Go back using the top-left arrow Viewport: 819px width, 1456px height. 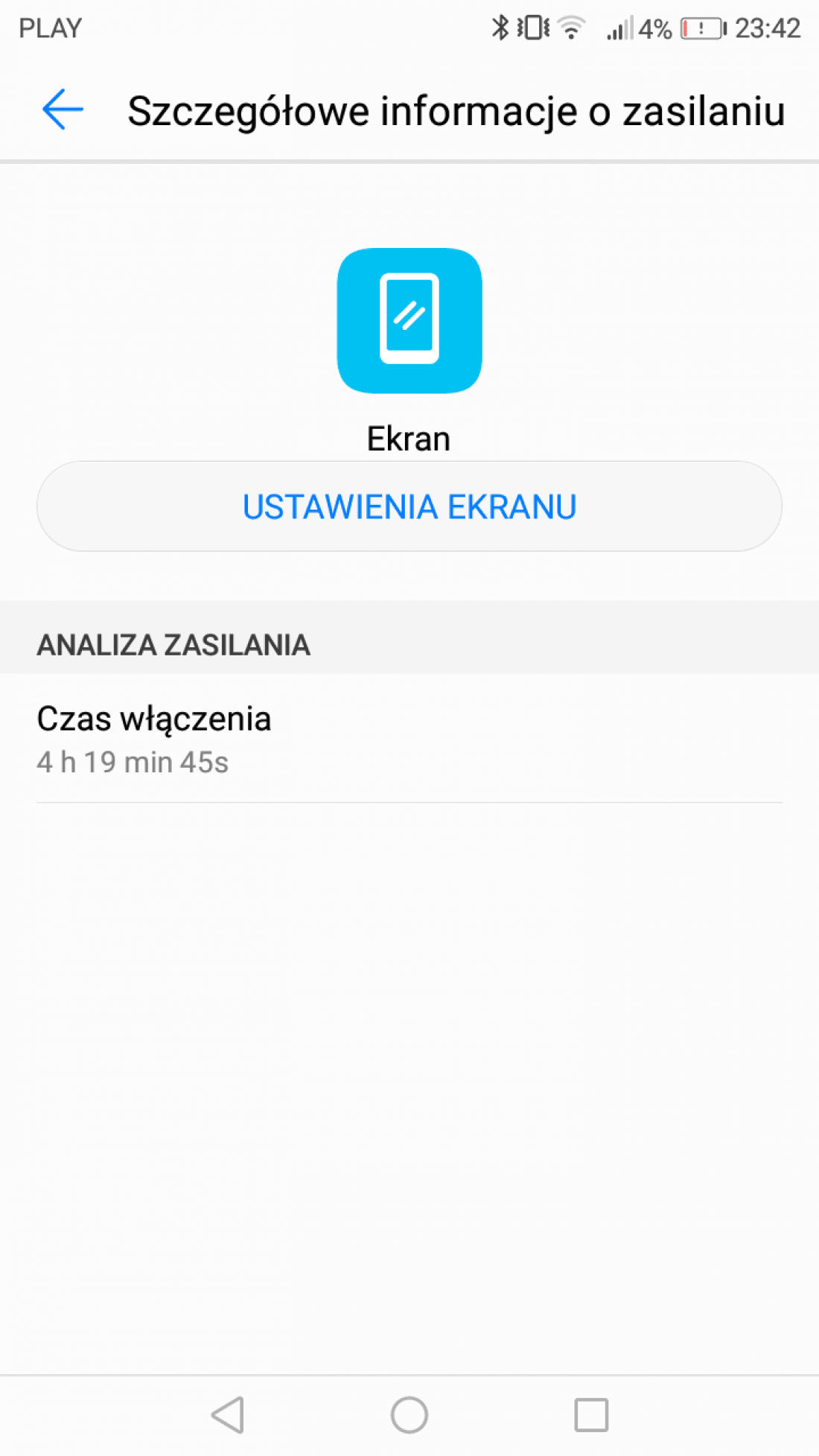(x=63, y=110)
